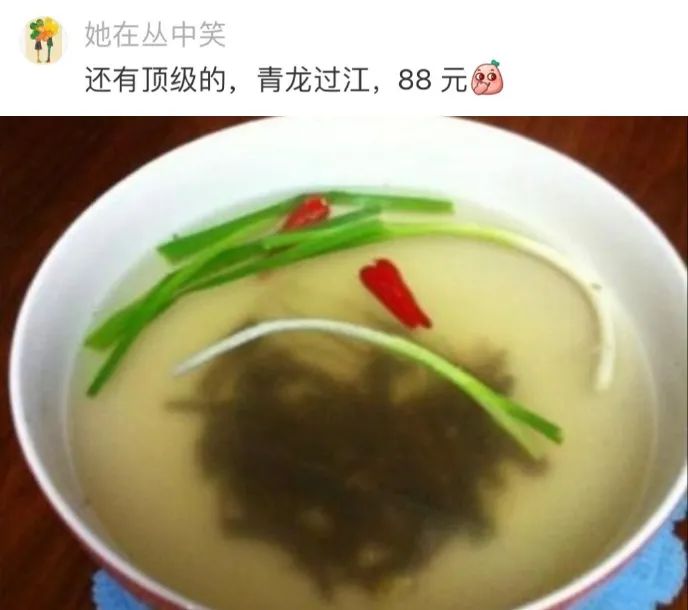Tap the username 她在丛中笑
The height and width of the screenshot is (610, 688).
(x=155, y=34)
